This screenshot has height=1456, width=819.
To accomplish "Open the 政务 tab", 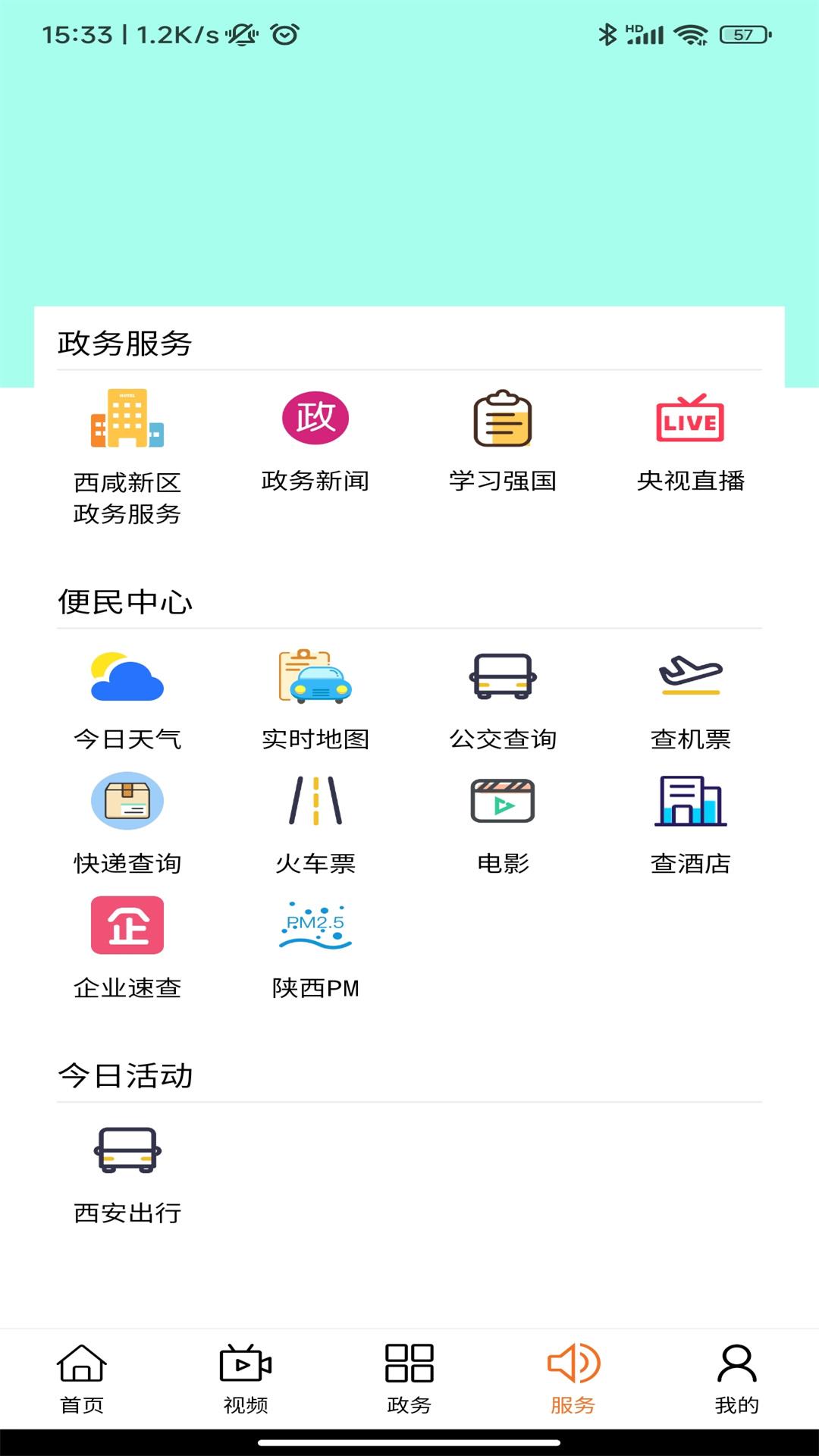I will pos(409,1374).
